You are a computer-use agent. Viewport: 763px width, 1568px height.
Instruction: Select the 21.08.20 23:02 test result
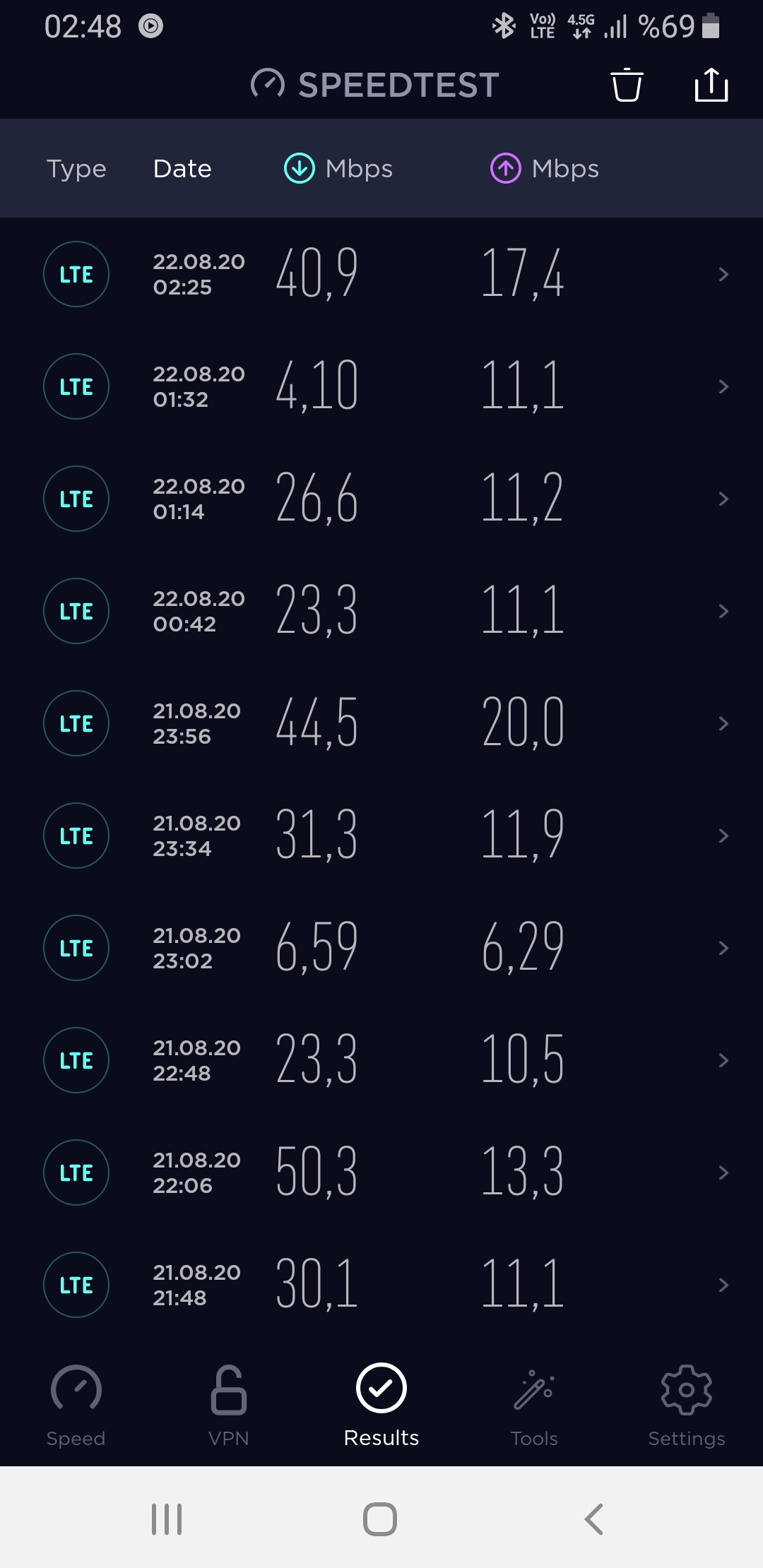click(x=381, y=948)
